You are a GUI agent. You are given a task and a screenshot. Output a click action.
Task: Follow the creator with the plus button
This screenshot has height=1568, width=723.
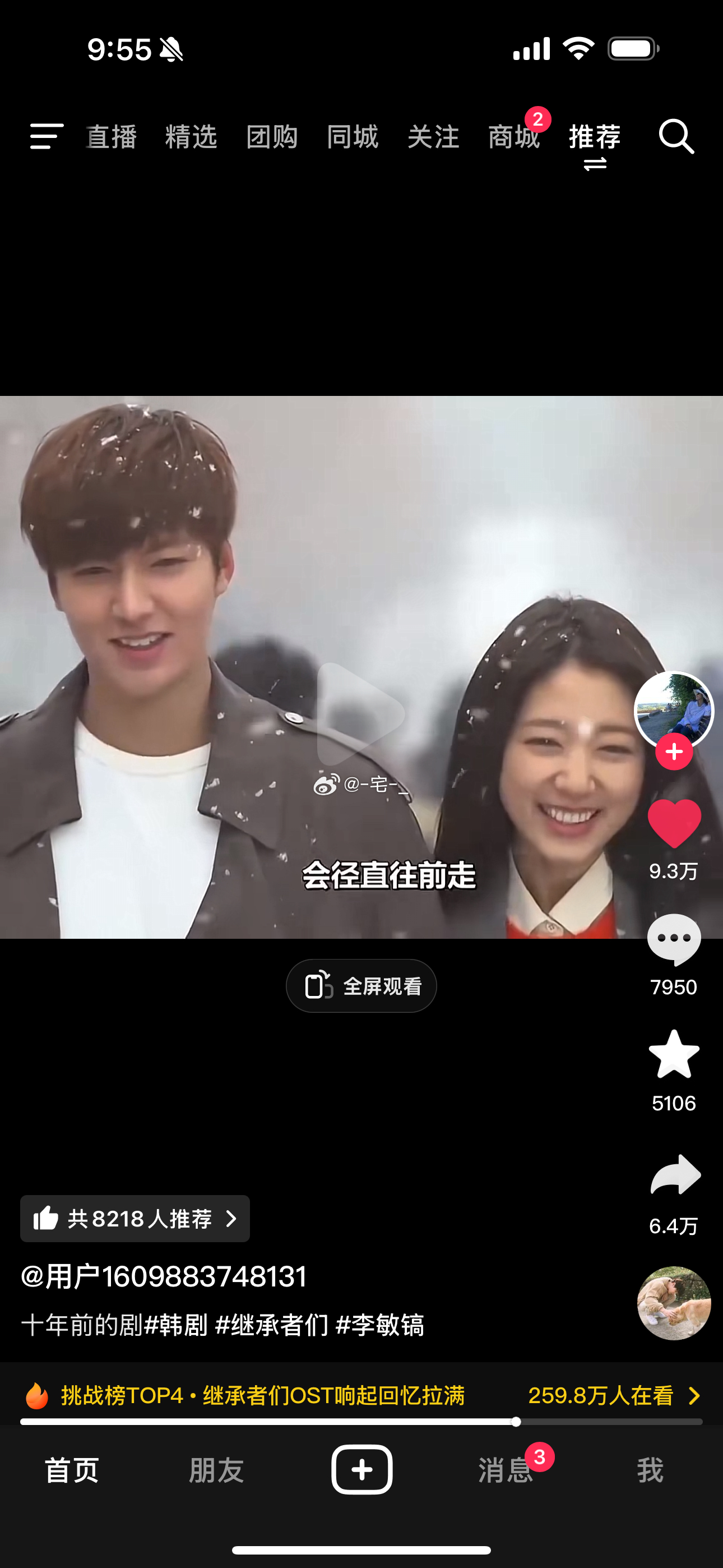(x=674, y=753)
